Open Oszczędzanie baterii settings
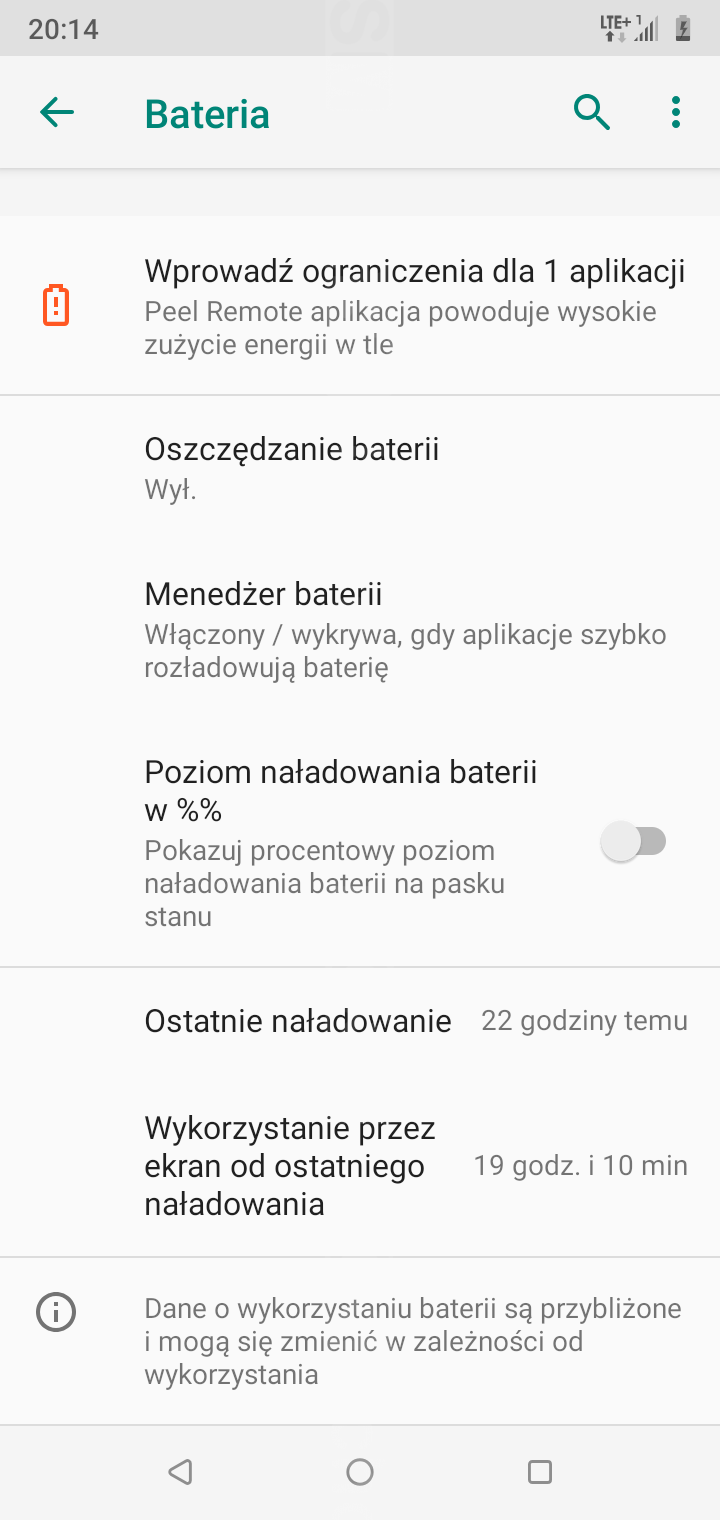Screen dimensions: 720x1520 click(x=360, y=467)
